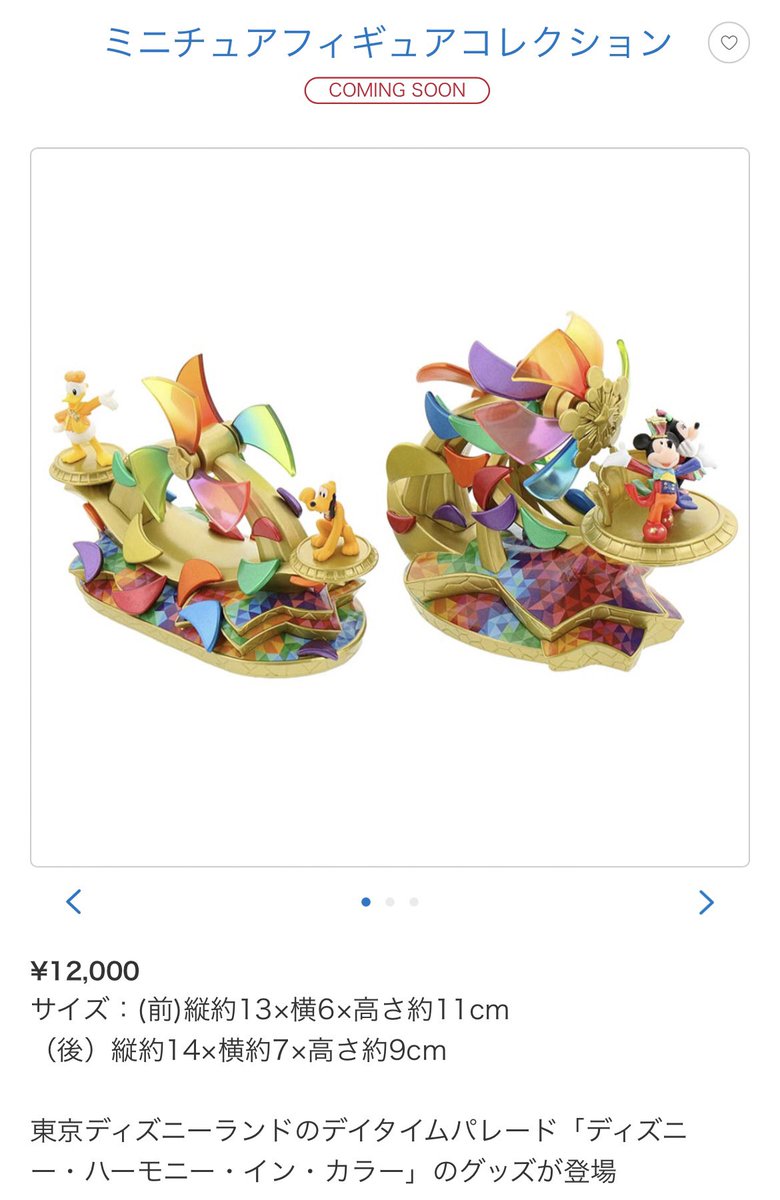The image size is (780, 1200).
Task: Add this figure collection to favorites
Action: point(728,43)
